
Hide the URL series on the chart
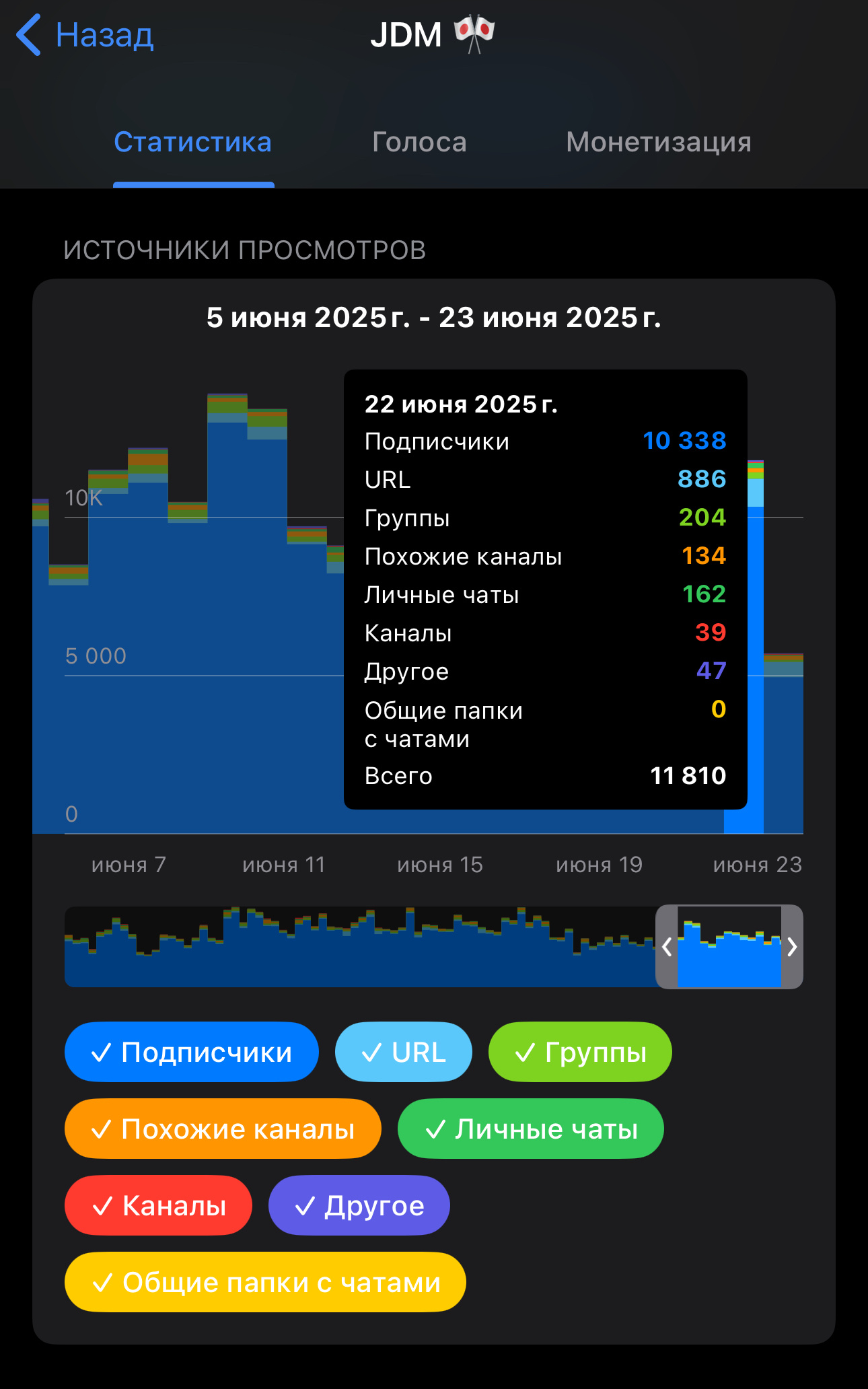click(403, 1052)
